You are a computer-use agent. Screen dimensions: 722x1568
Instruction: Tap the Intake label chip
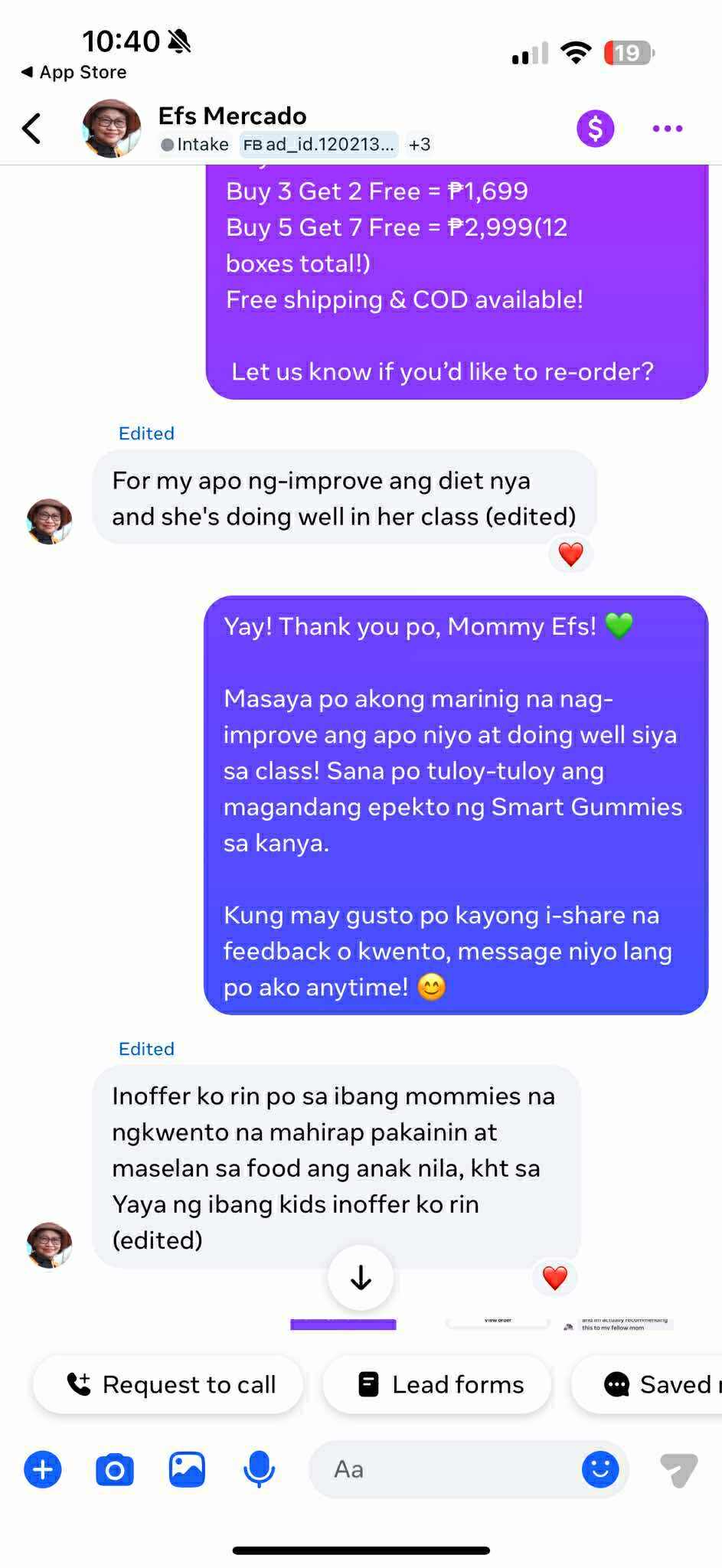click(x=195, y=145)
